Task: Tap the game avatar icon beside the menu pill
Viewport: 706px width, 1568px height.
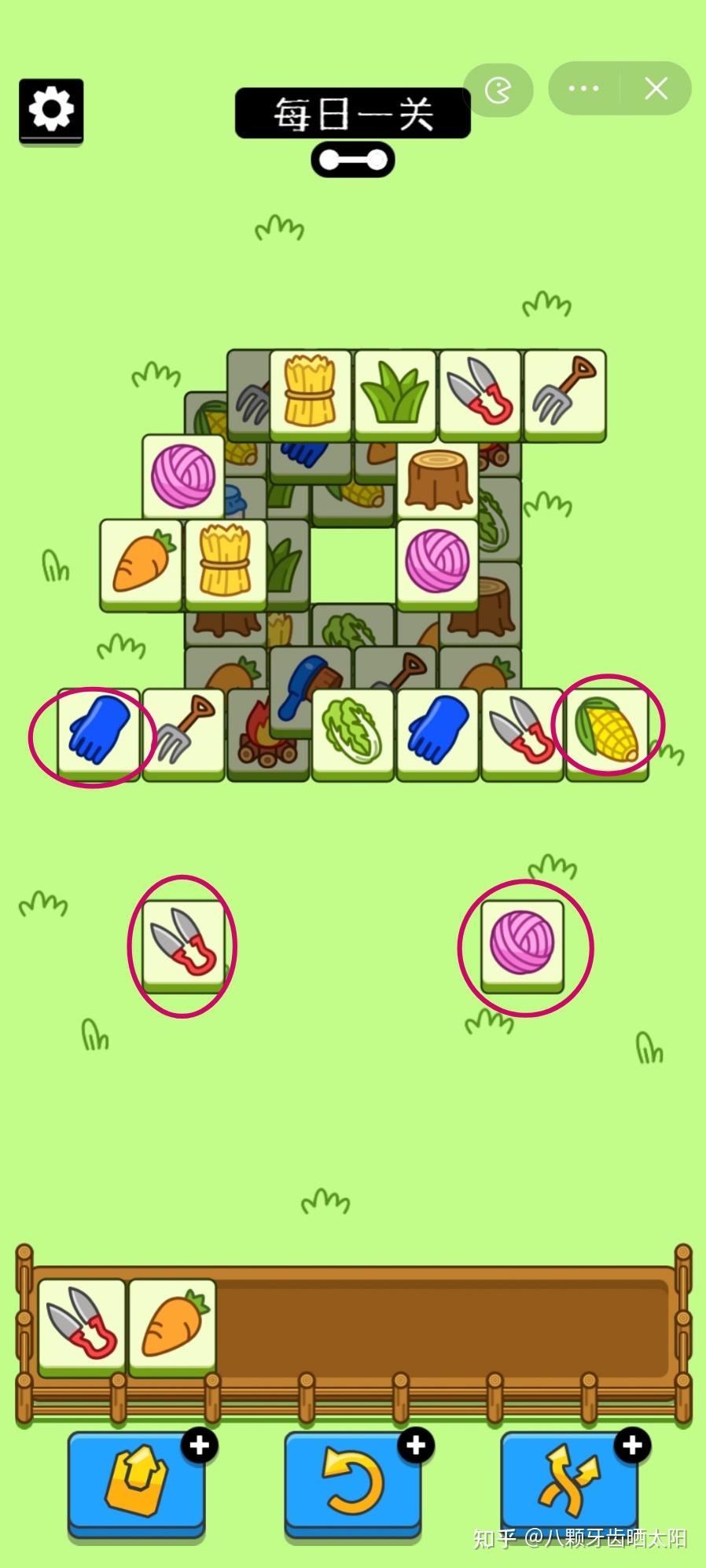Action: tap(498, 90)
